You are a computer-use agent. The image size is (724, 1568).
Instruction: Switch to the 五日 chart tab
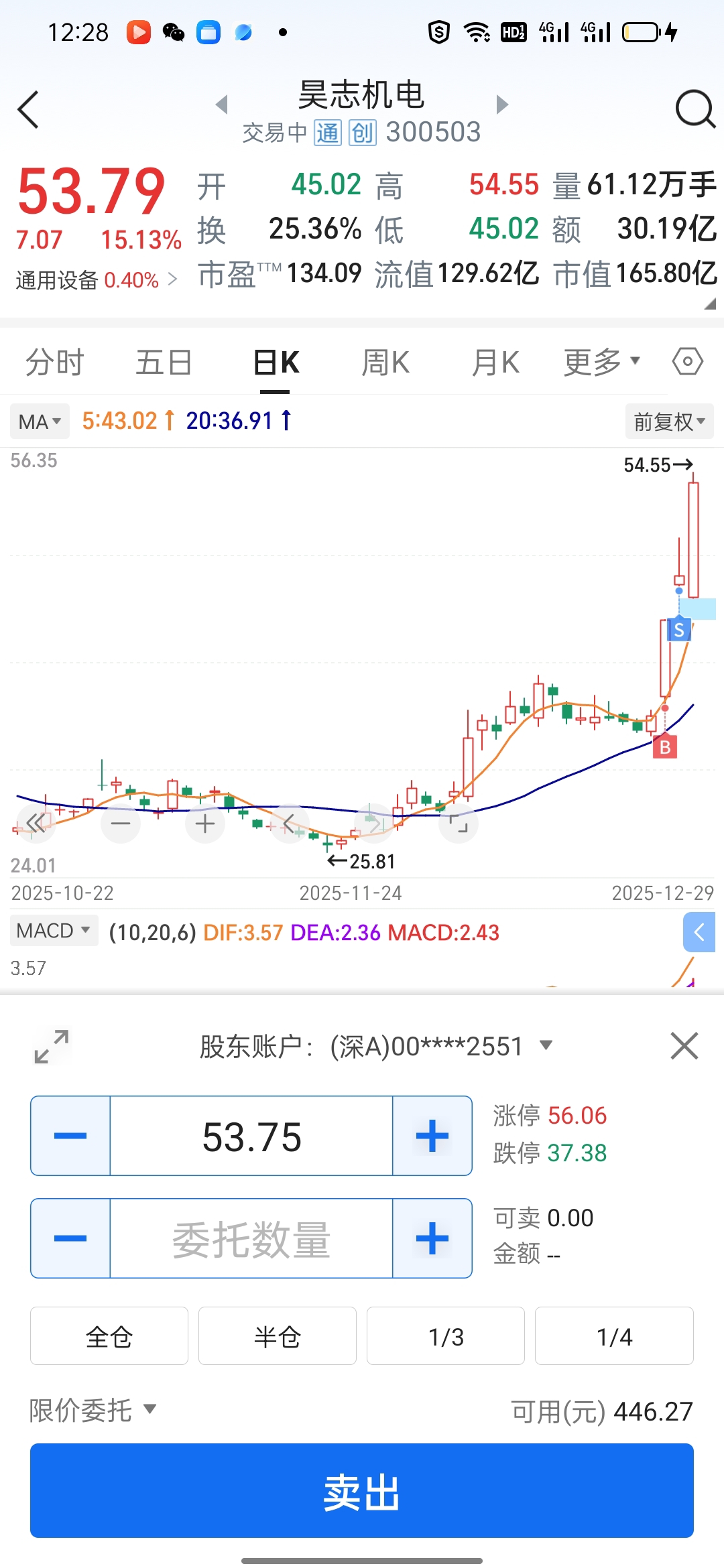(x=164, y=363)
